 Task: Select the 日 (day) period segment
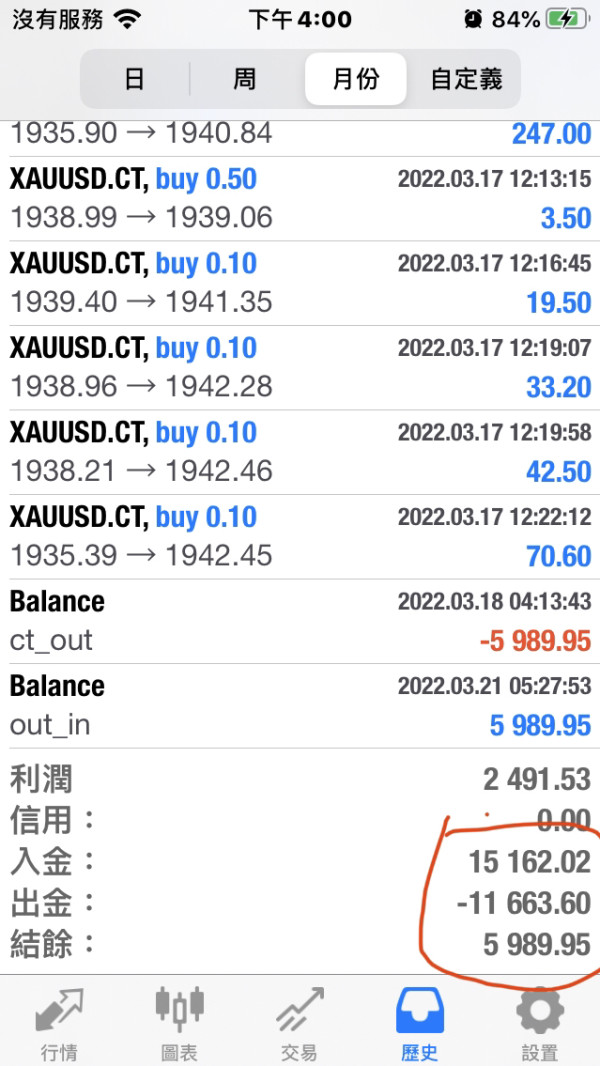click(x=135, y=80)
